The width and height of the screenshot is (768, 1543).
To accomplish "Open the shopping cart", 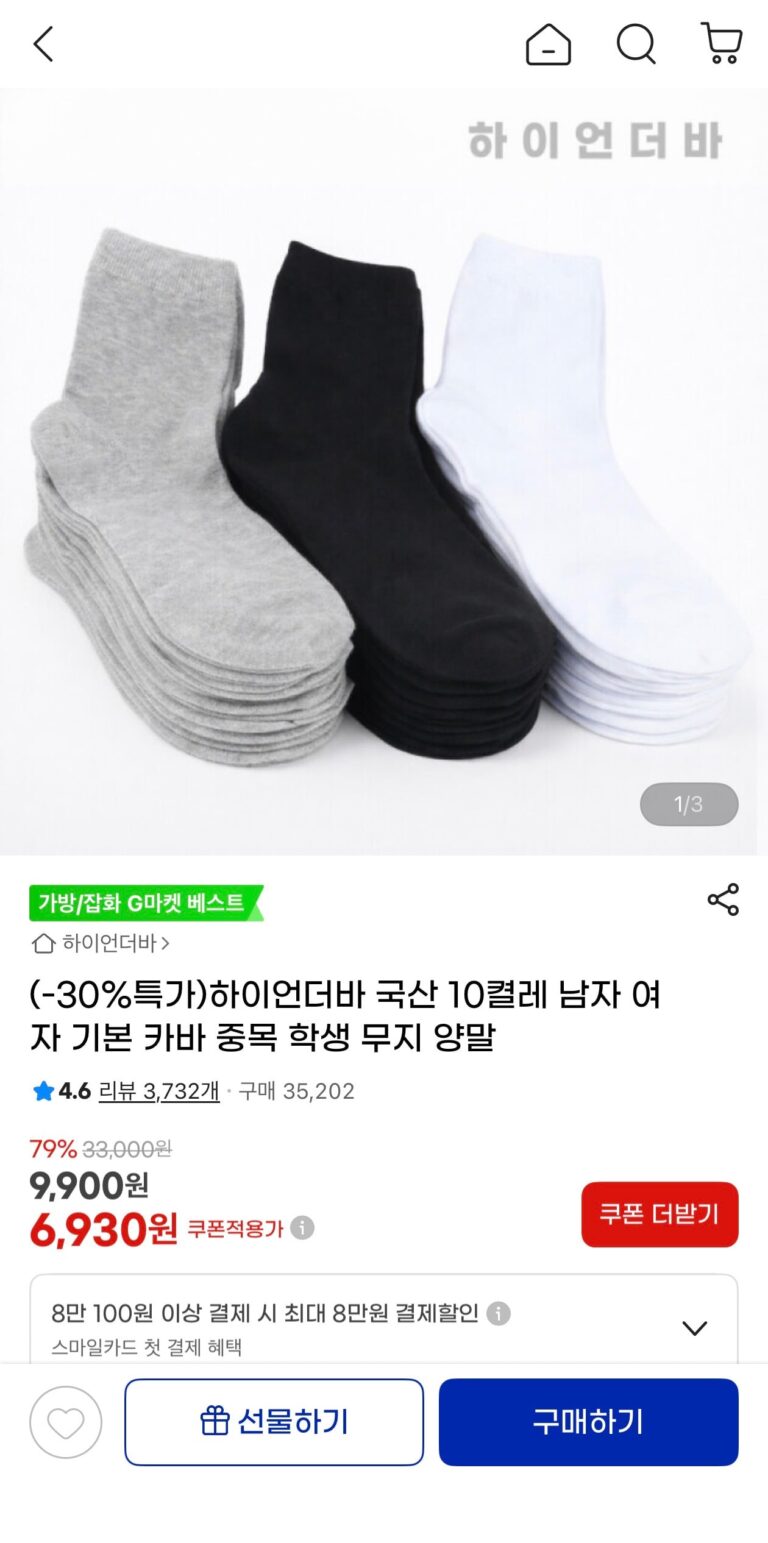I will pyautogui.click(x=721, y=44).
